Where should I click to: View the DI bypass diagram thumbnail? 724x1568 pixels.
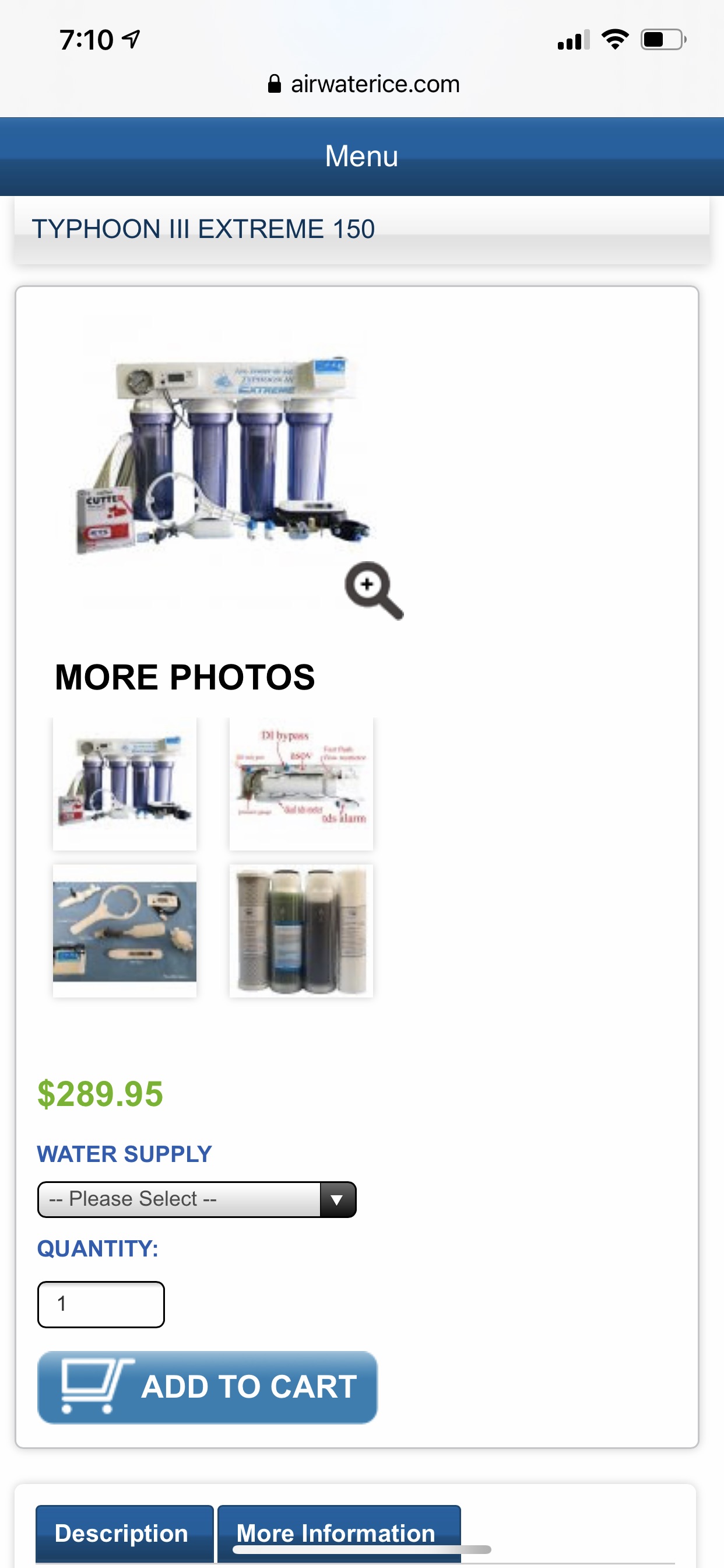(301, 784)
